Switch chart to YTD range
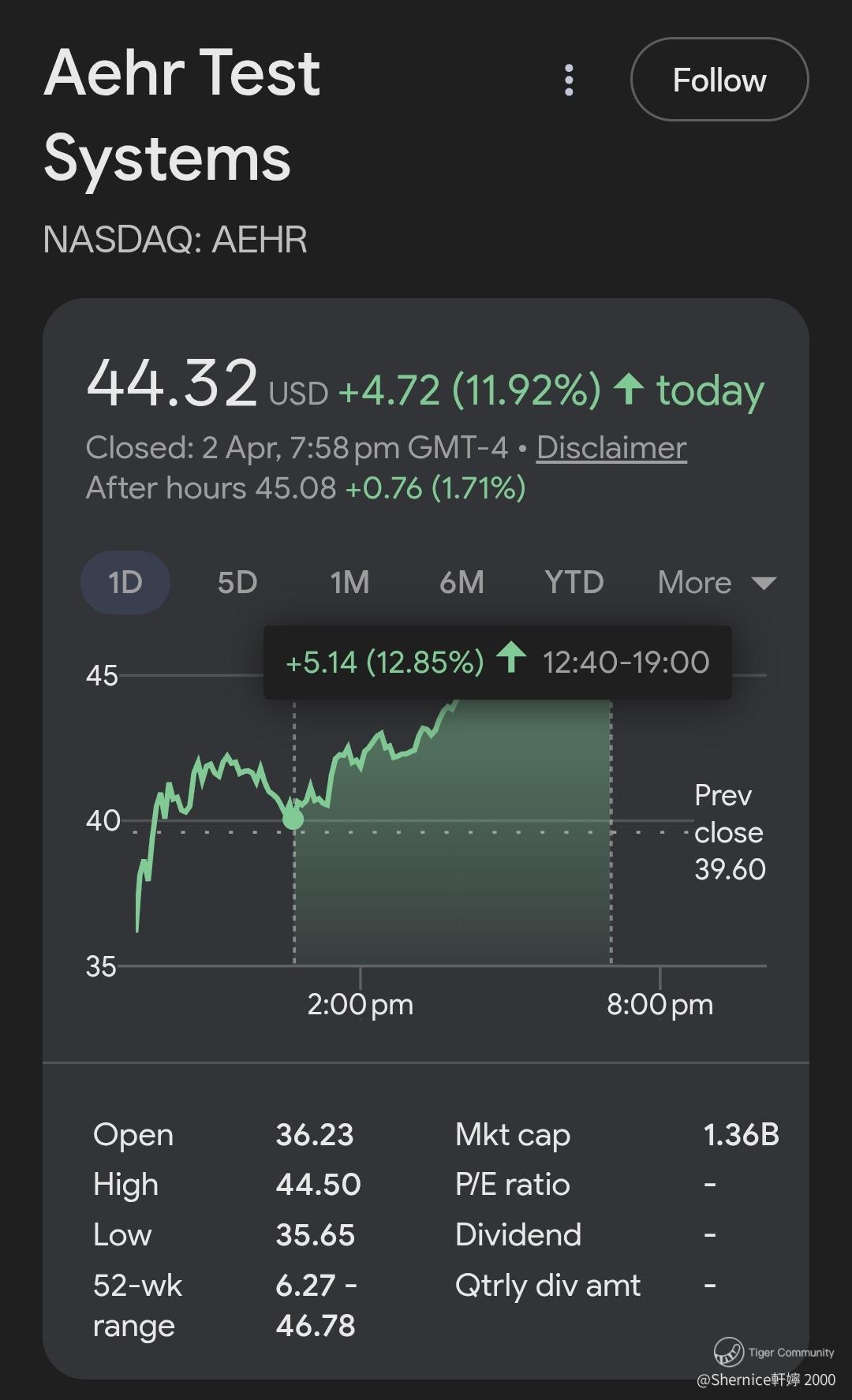Screen dimensions: 852x1400 click(x=574, y=583)
